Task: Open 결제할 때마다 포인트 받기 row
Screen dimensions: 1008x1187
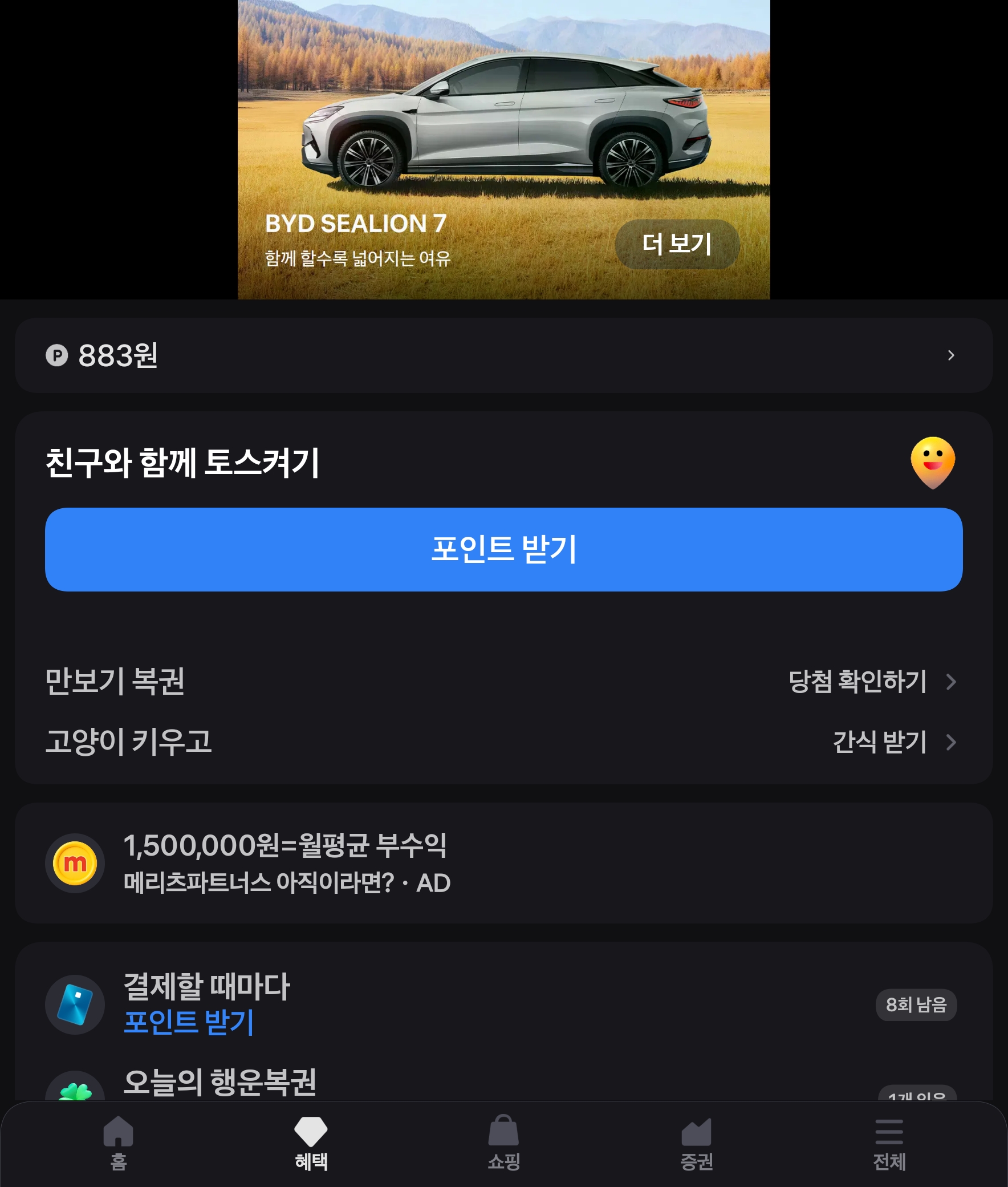Action: coord(503,1004)
